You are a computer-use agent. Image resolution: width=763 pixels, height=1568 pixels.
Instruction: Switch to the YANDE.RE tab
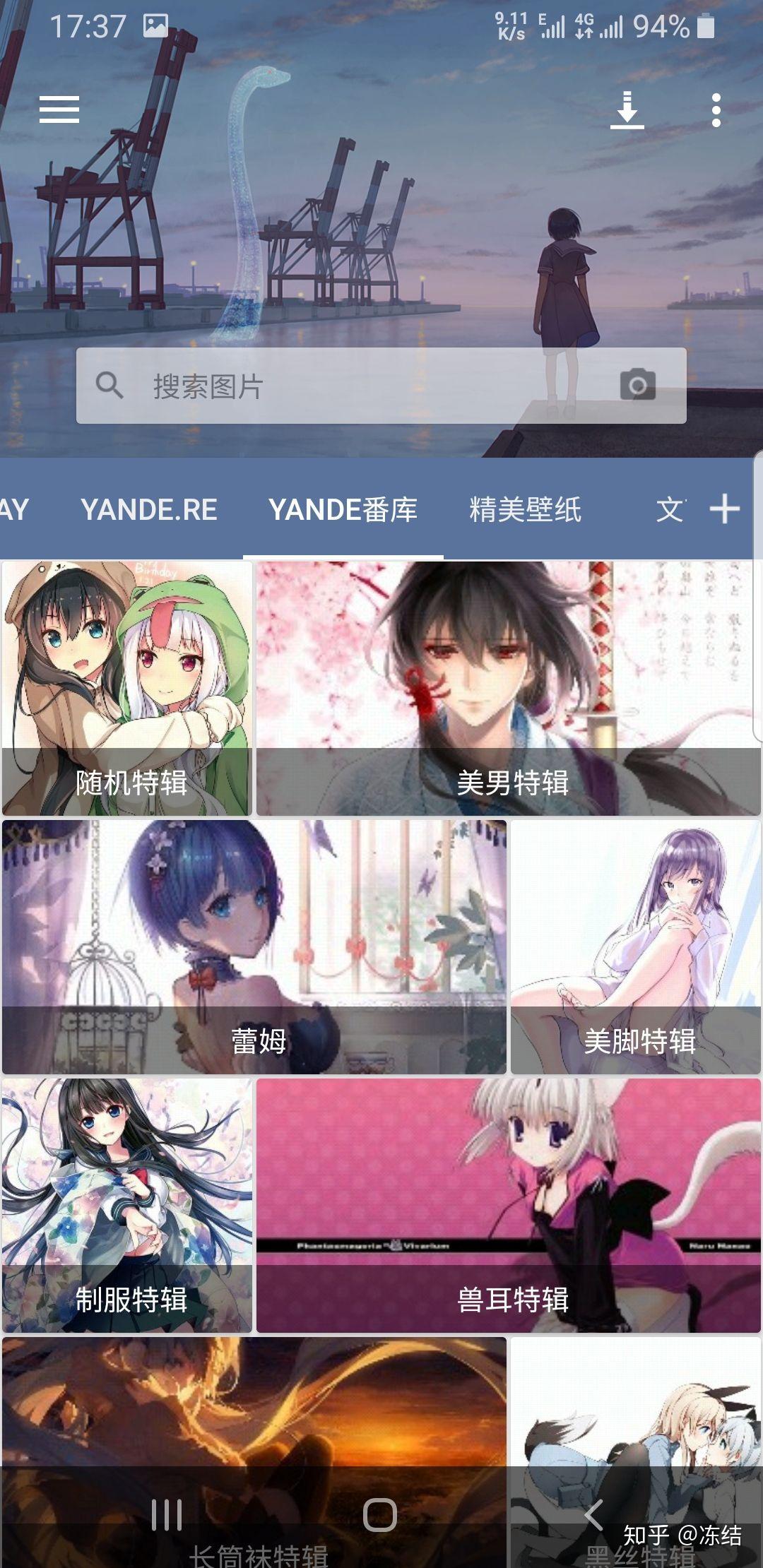(149, 509)
